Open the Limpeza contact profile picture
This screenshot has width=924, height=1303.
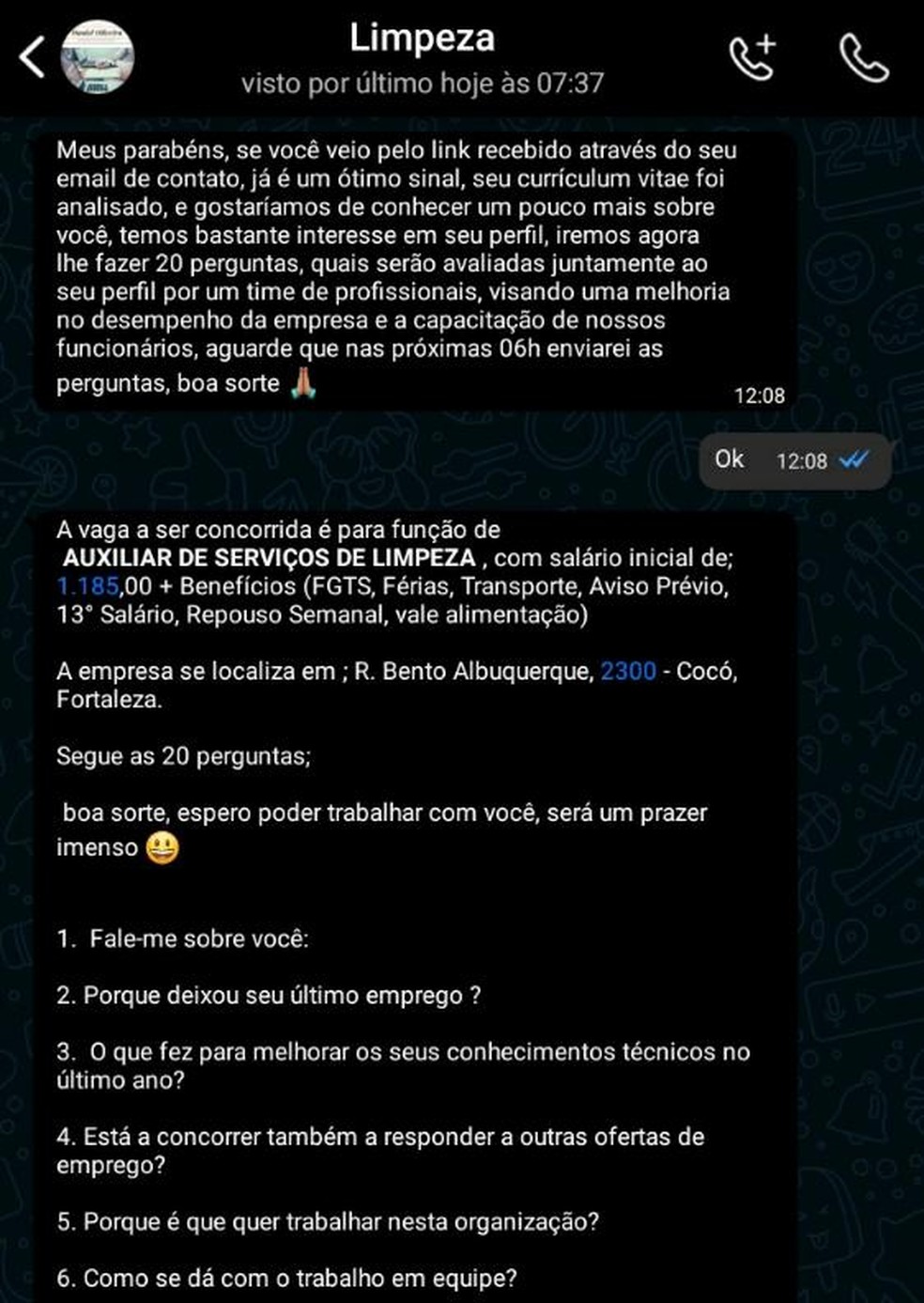coord(98,57)
